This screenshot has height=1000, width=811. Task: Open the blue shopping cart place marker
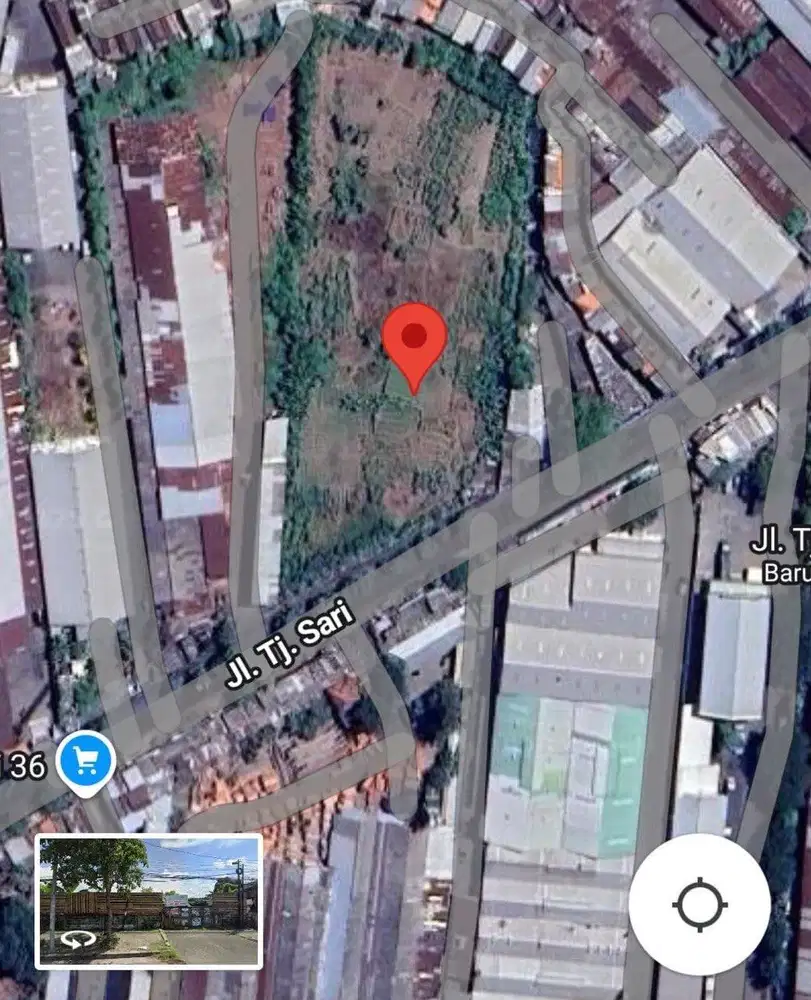[86, 762]
